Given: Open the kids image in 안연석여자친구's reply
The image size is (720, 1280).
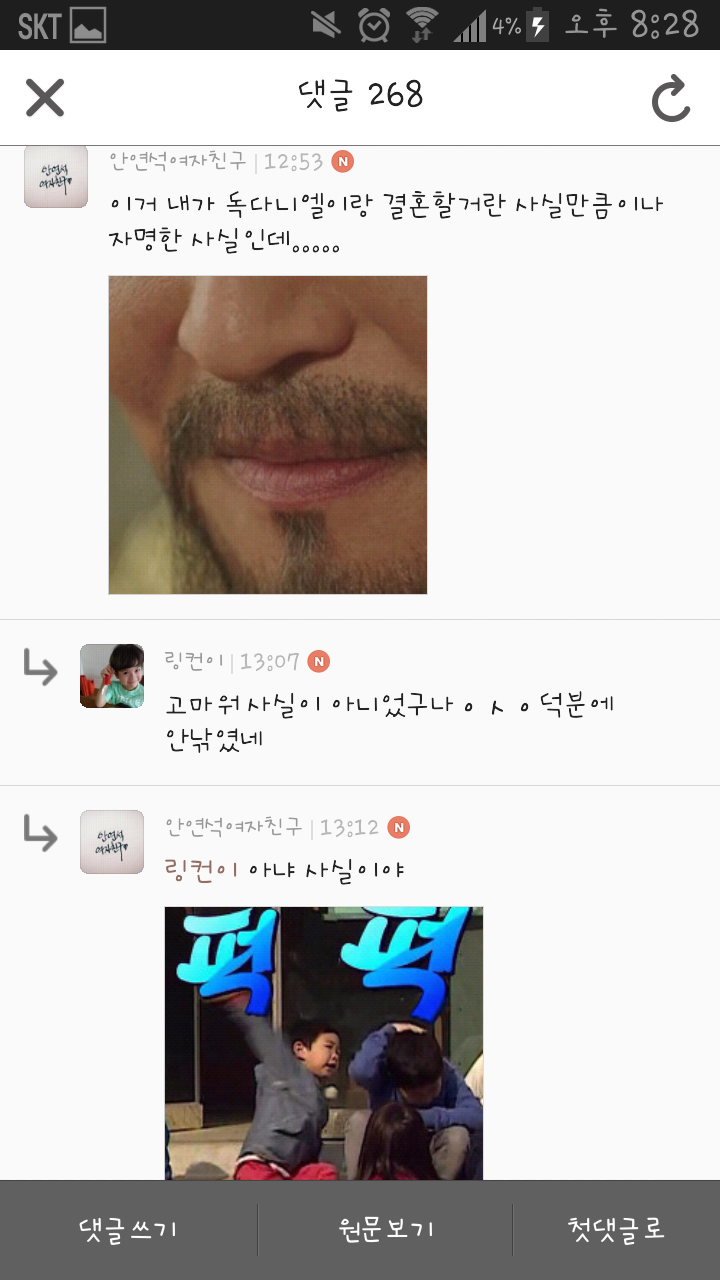Looking at the screenshot, I should [x=324, y=1043].
